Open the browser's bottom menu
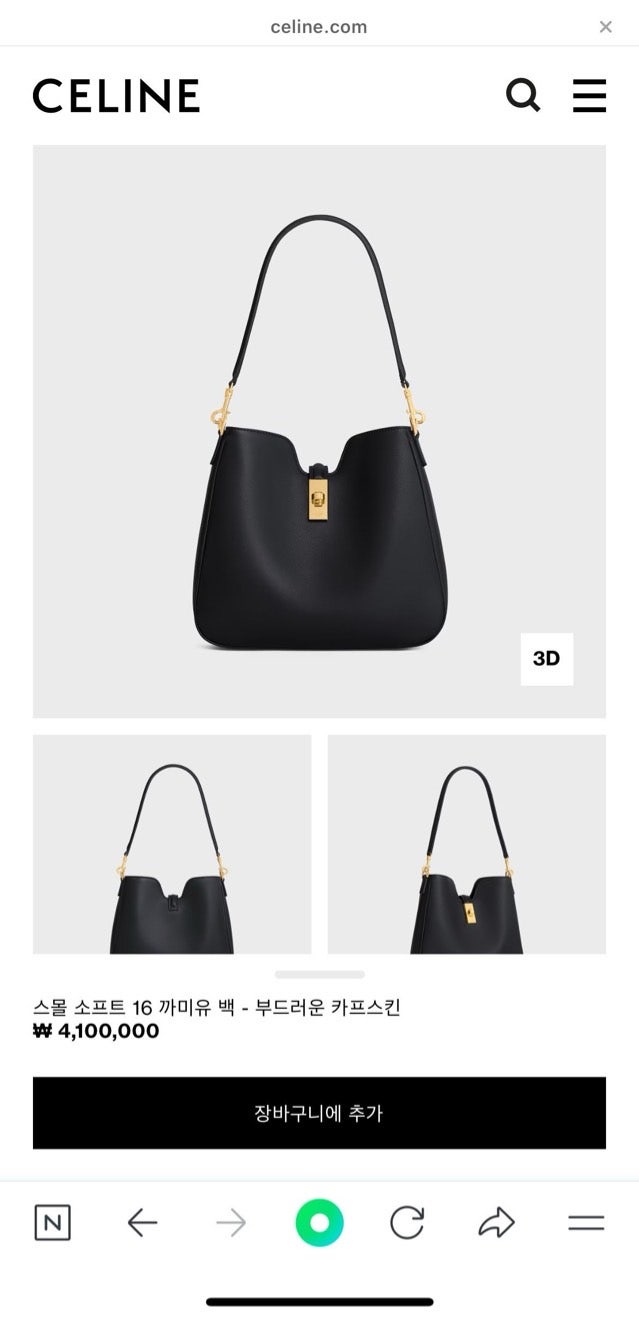Image resolution: width=639 pixels, height=1321 pixels. (x=586, y=1222)
